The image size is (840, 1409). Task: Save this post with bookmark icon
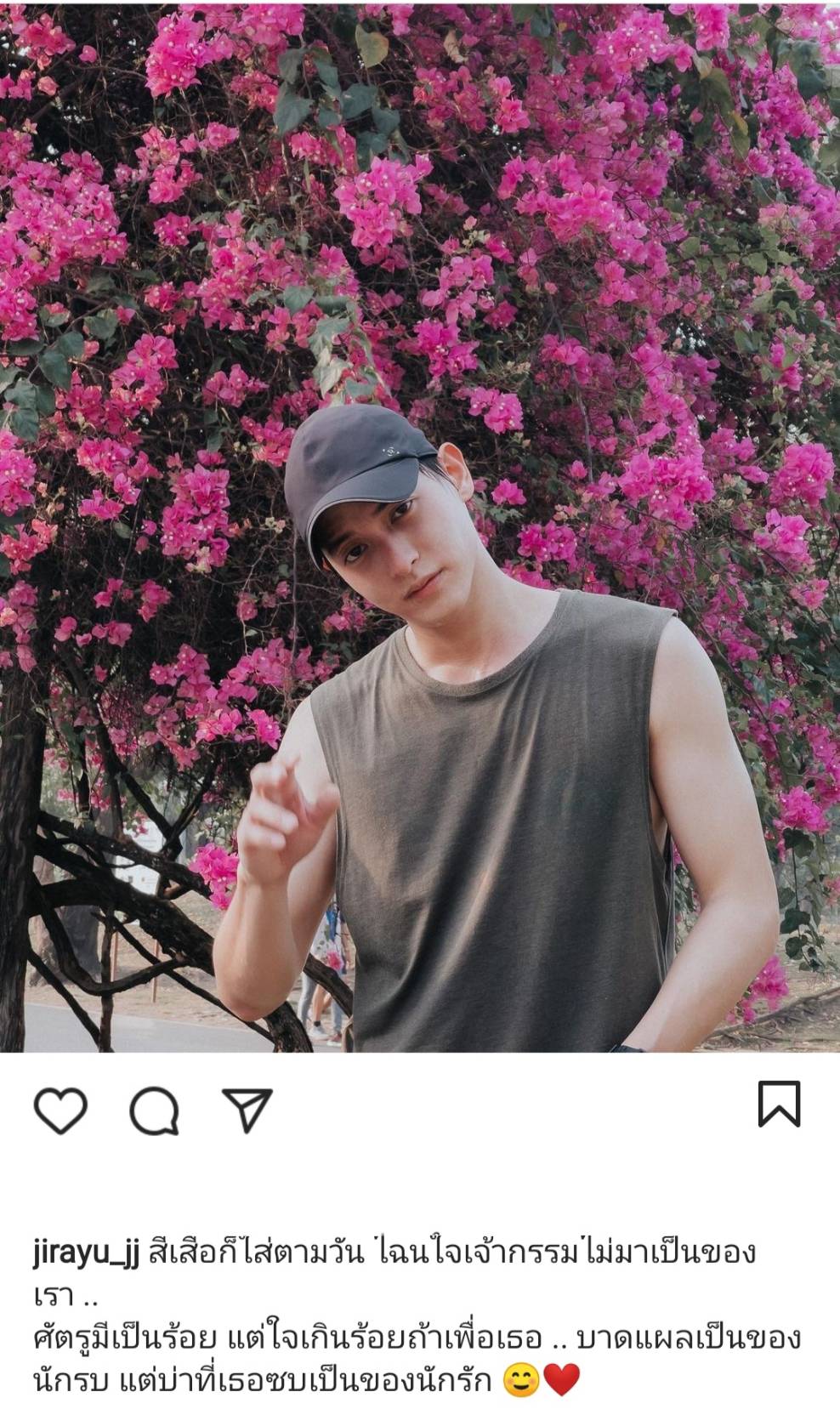(x=778, y=1104)
